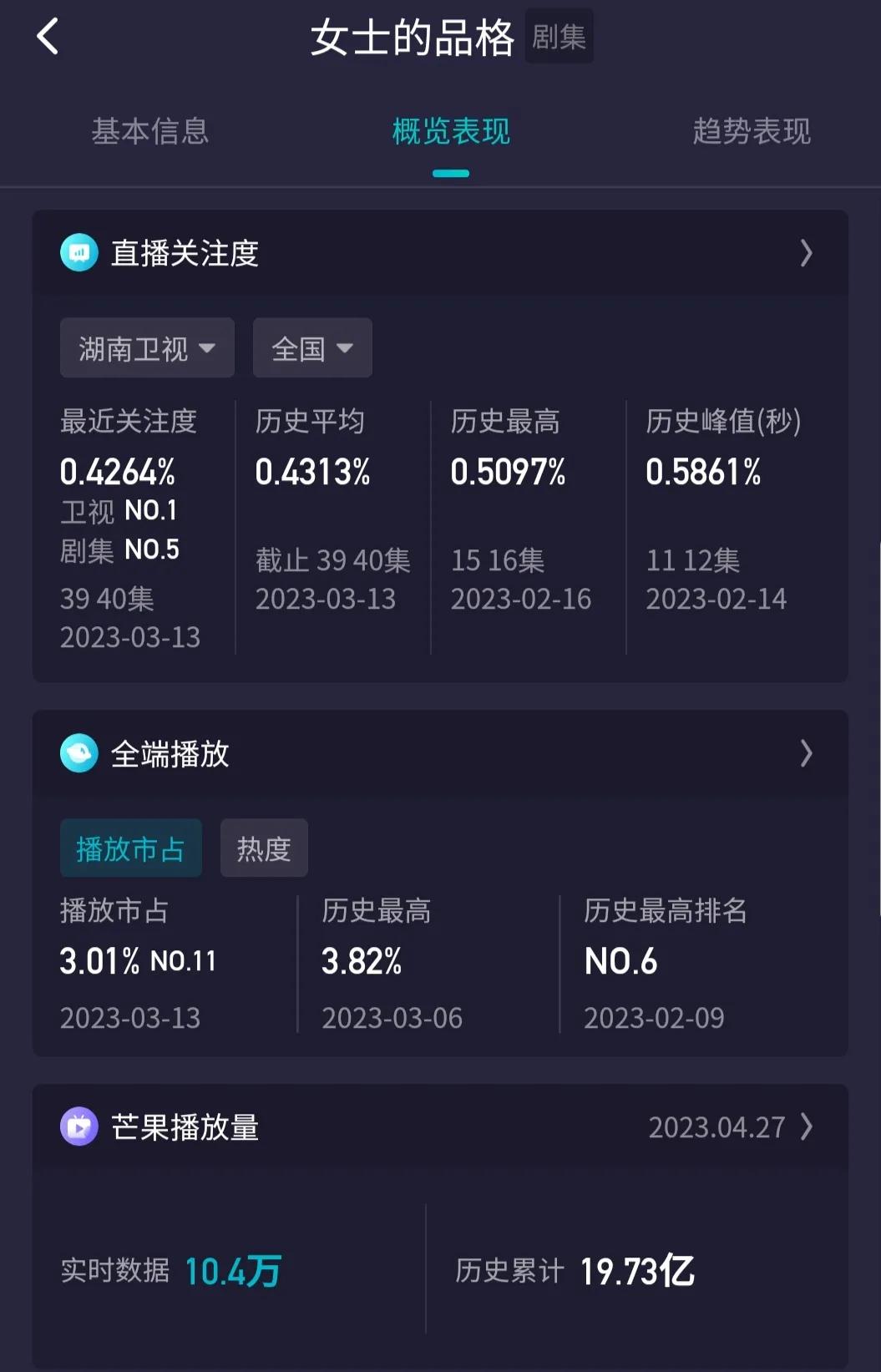Image resolution: width=881 pixels, height=1372 pixels.
Task: Switch to the 热度 view
Action: click(264, 848)
